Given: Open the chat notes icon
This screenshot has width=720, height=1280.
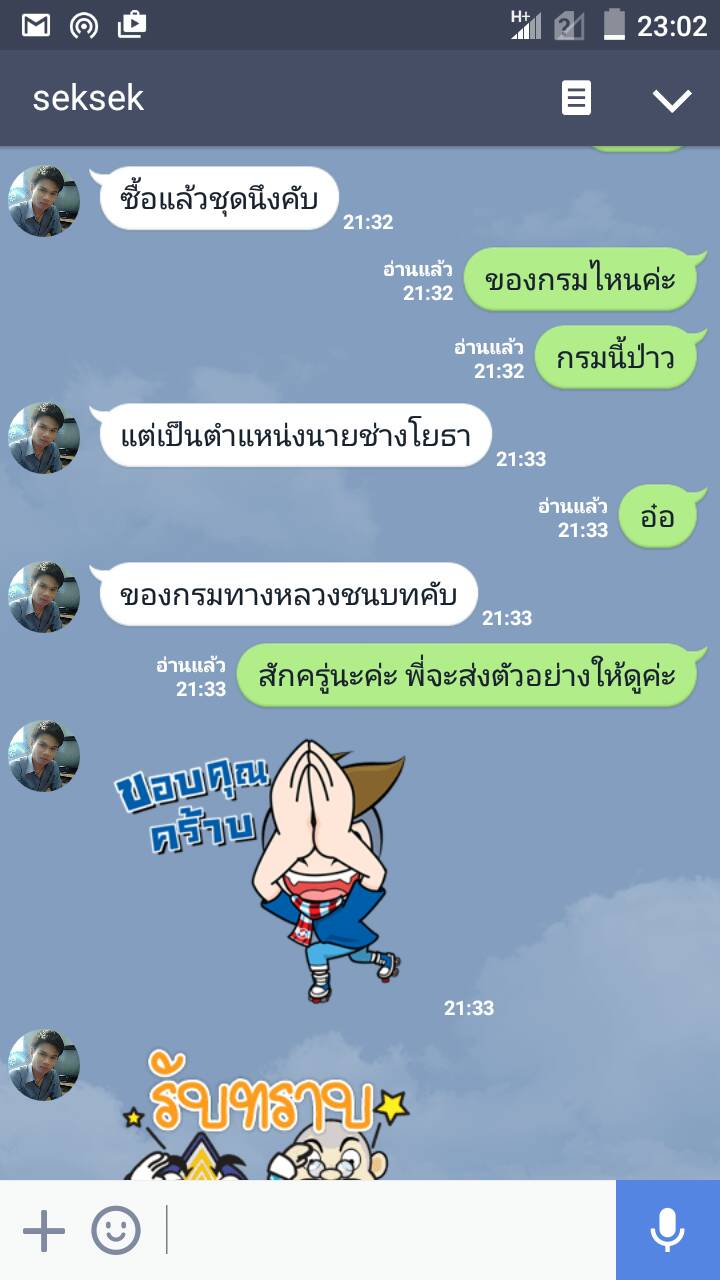Looking at the screenshot, I should coord(576,98).
